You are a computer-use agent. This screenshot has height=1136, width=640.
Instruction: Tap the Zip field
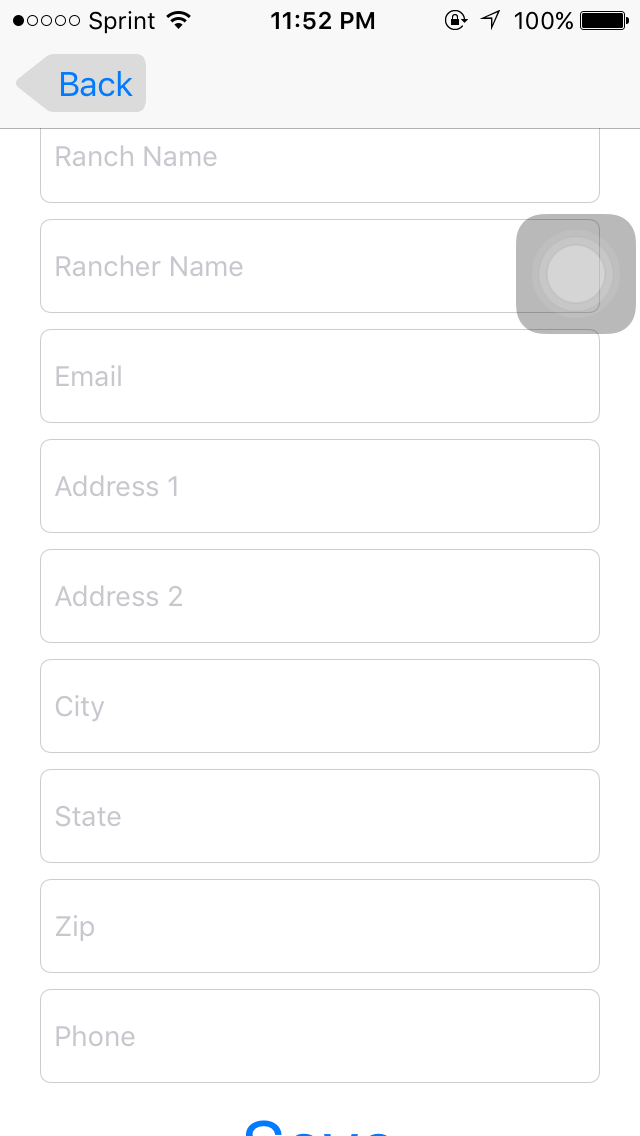click(x=319, y=926)
